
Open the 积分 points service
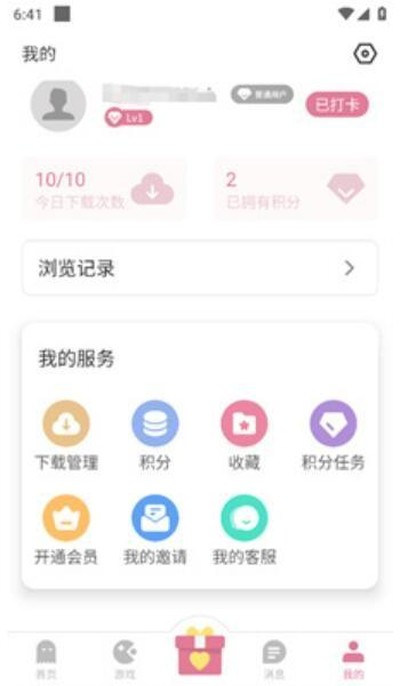[155, 435]
